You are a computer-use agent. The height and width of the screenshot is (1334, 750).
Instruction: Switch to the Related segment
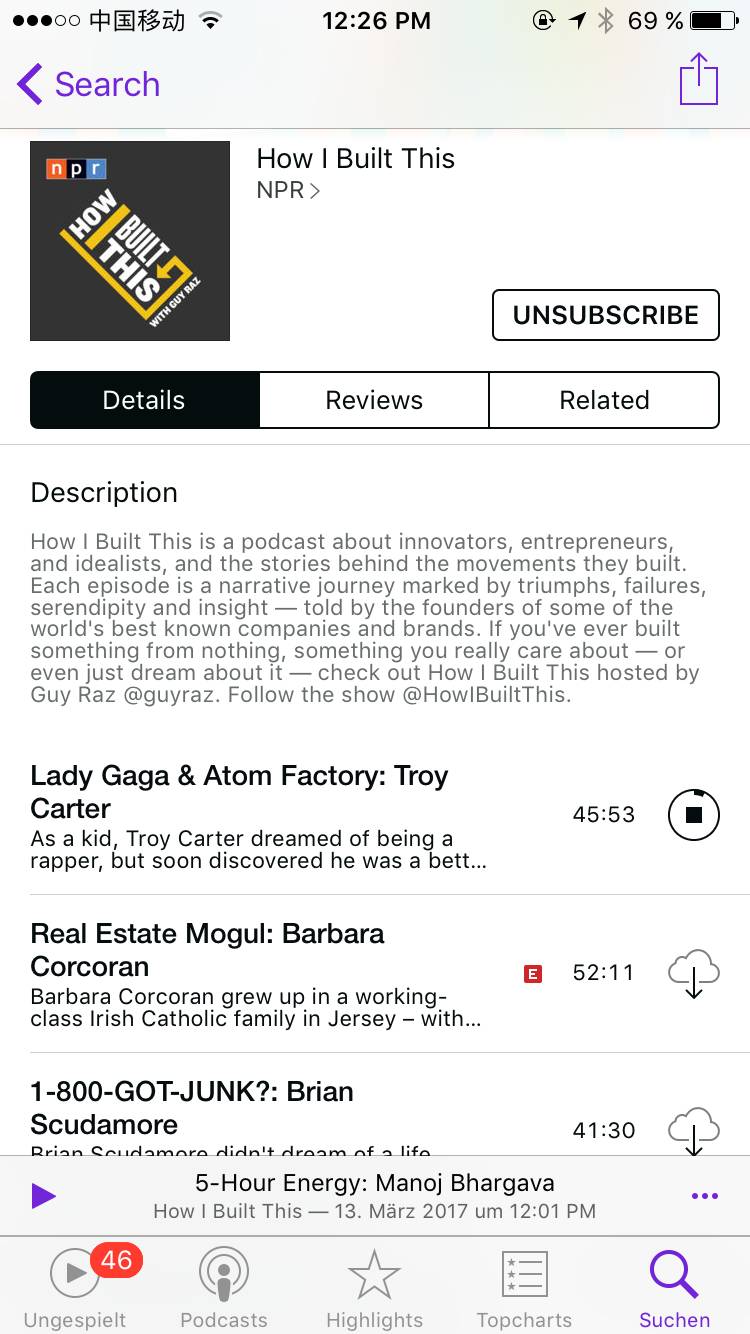[x=604, y=400]
